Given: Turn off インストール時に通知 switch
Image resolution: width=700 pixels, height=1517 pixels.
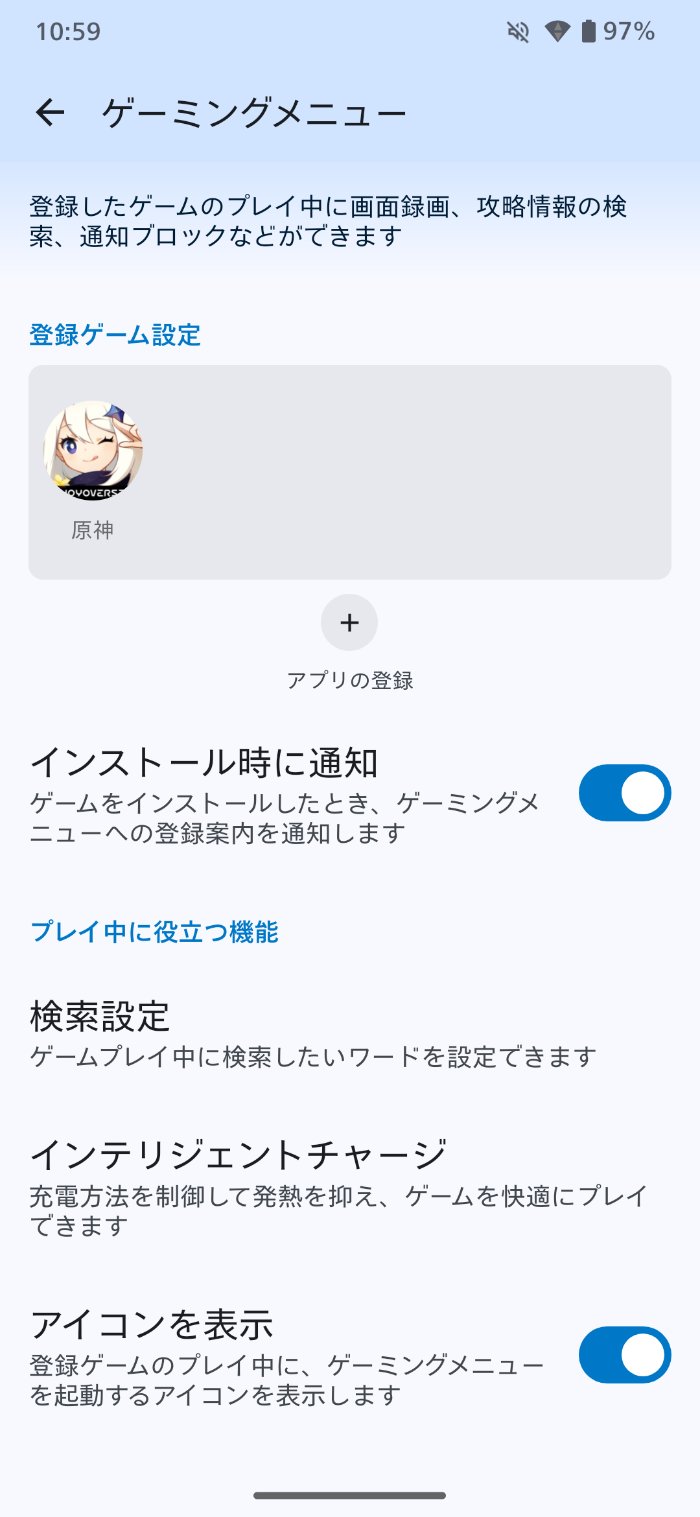Looking at the screenshot, I should point(624,793).
